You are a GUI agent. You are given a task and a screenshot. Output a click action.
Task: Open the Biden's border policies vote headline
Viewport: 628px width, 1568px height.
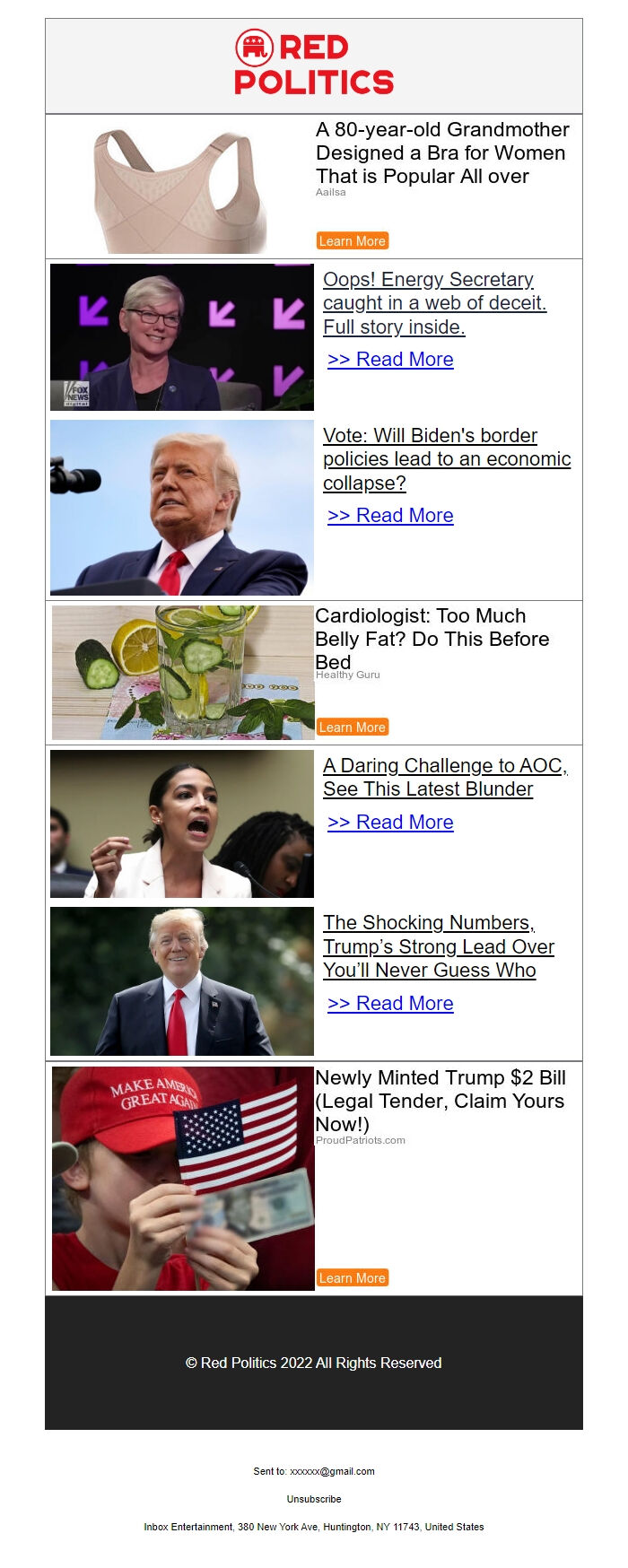tap(446, 459)
